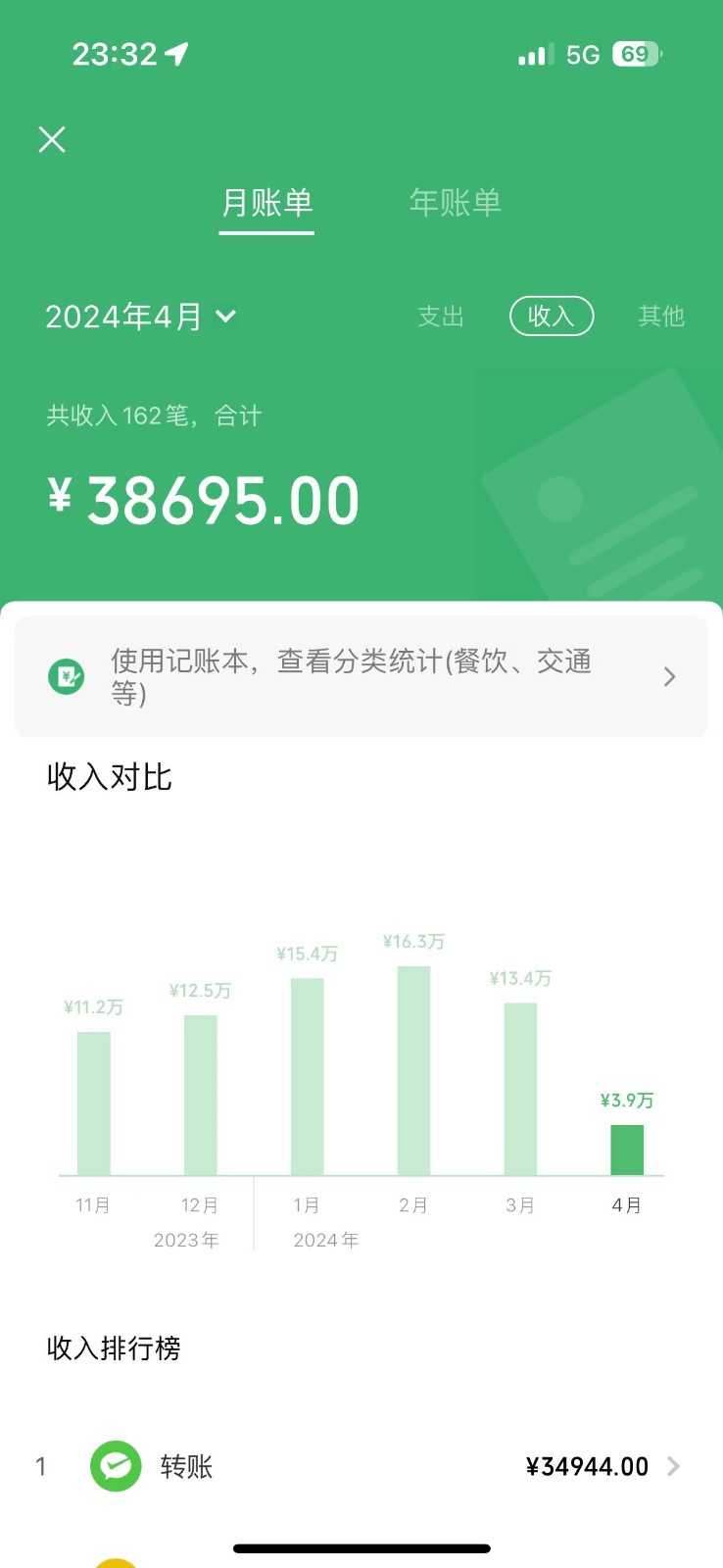Click the WeChat 转账 green icon

pyautogui.click(x=115, y=1466)
